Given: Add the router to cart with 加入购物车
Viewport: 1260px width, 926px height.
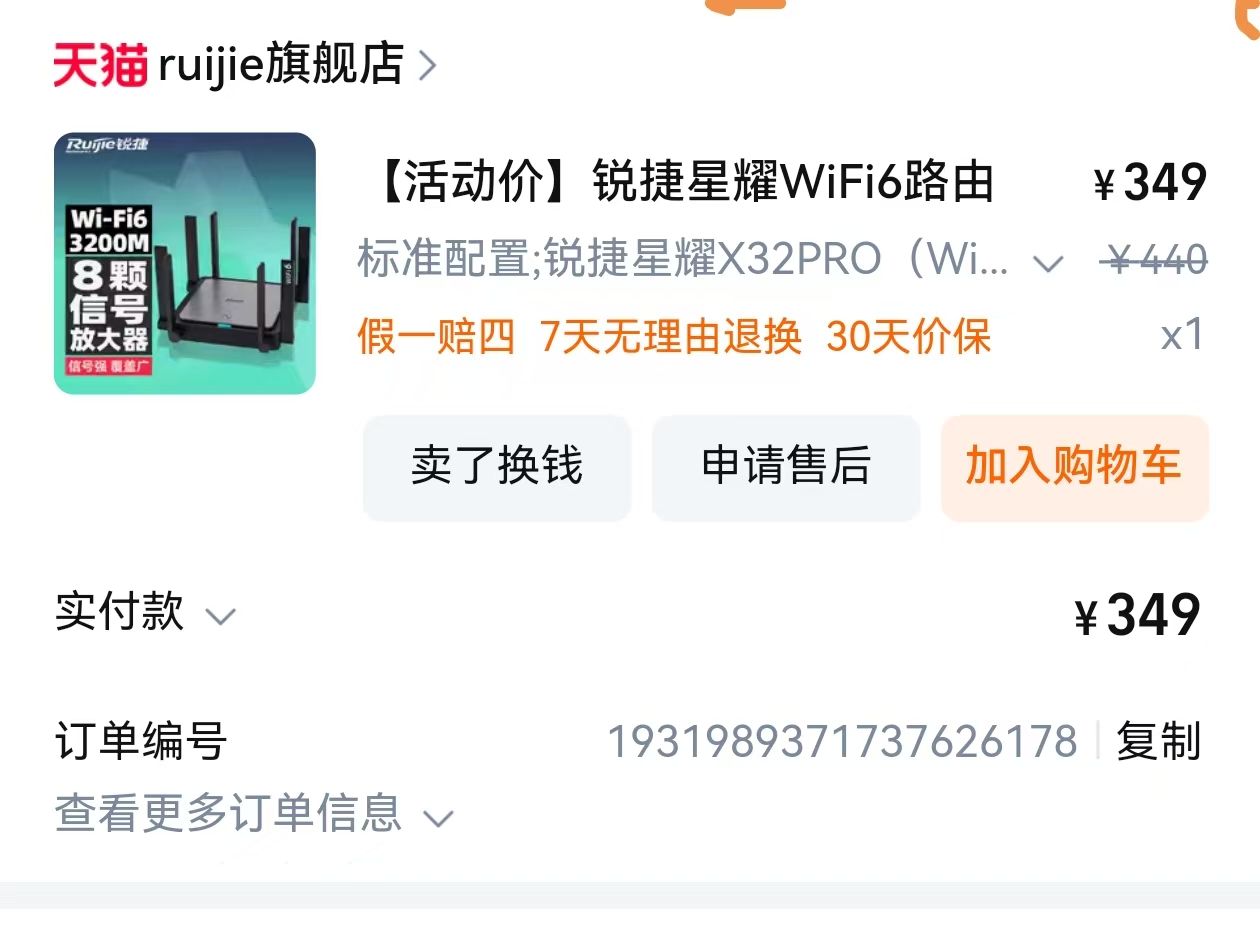Looking at the screenshot, I should [1074, 467].
